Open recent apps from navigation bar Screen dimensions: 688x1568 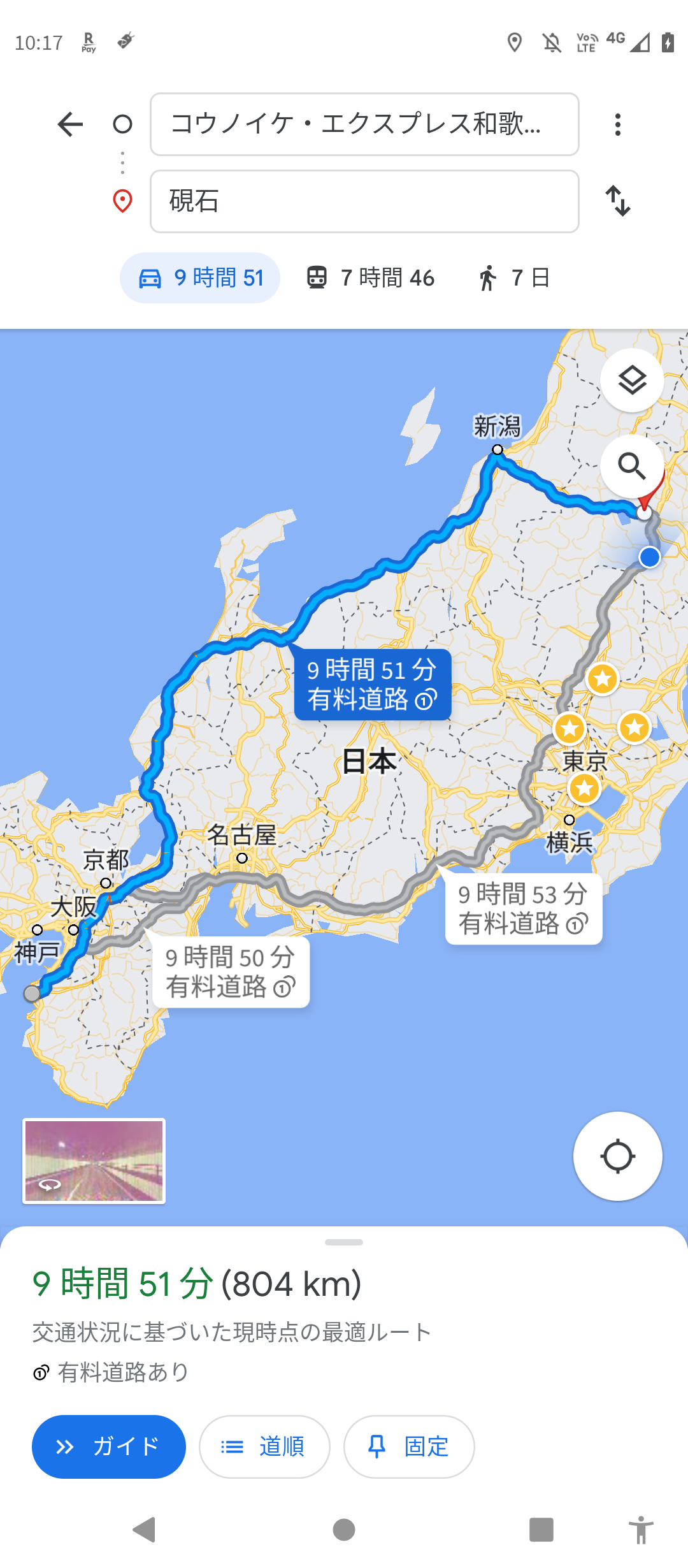pyautogui.click(x=541, y=1530)
